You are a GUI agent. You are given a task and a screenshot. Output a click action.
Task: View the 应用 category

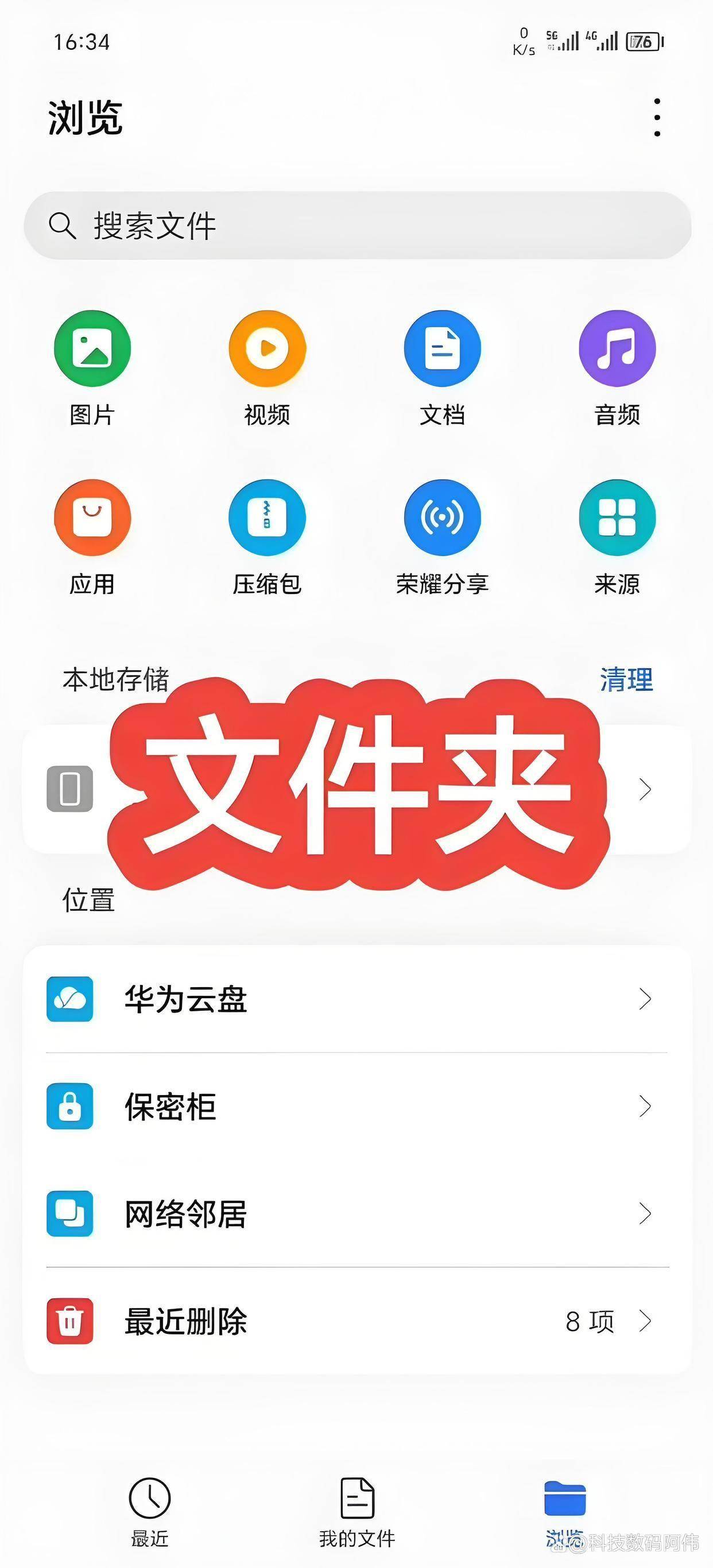pyautogui.click(x=92, y=537)
